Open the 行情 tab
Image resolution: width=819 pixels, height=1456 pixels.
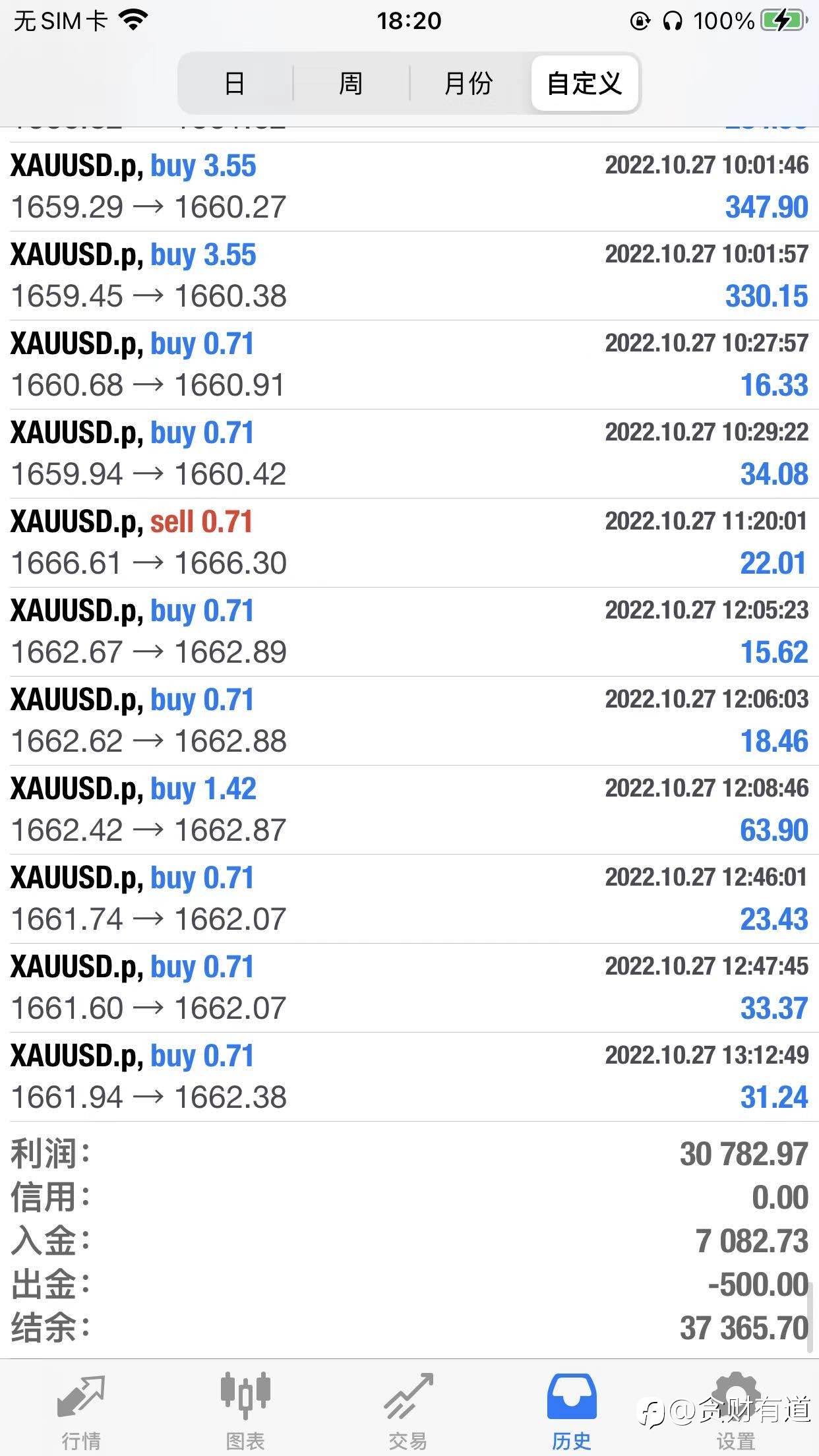(82, 1410)
